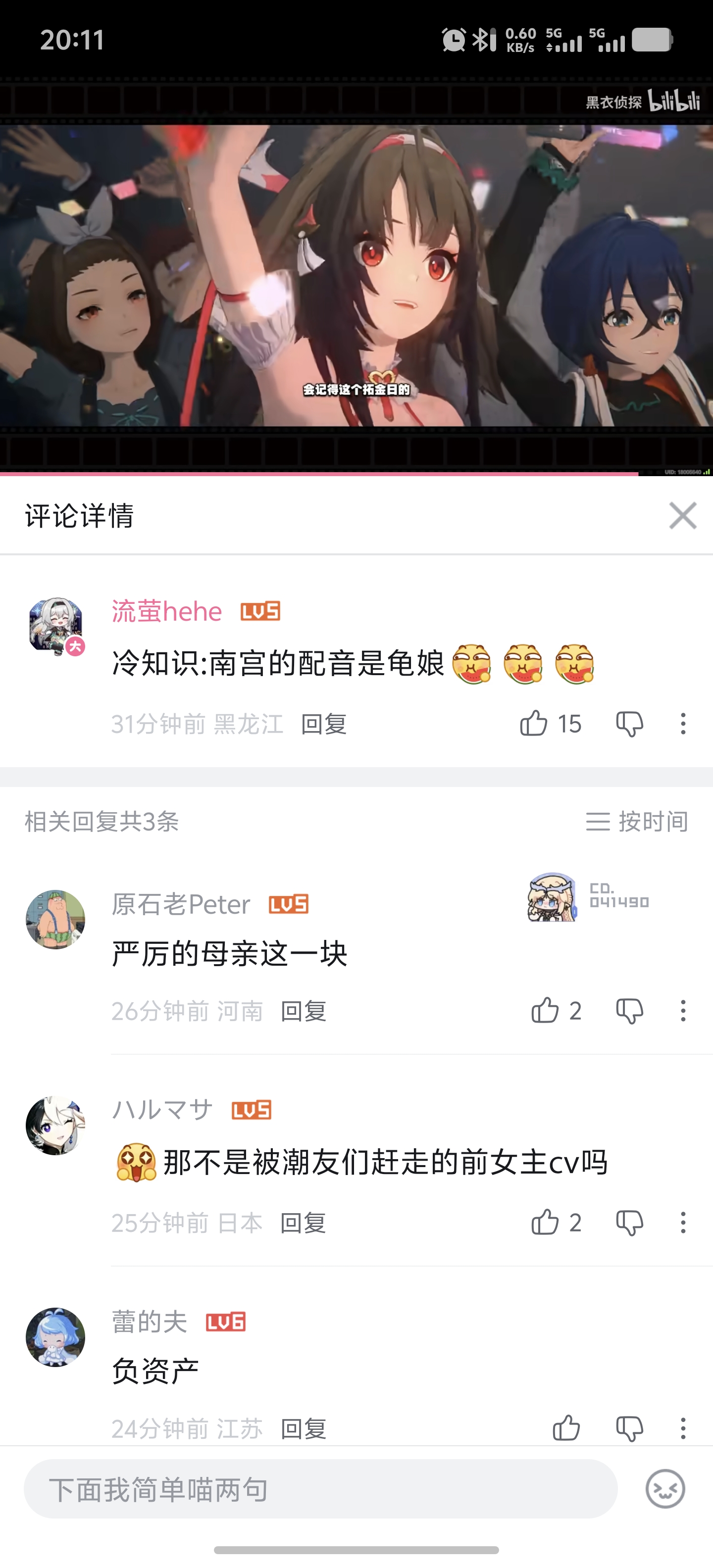
Task: Reply to 原石老Peter's comment
Action: (x=303, y=1012)
